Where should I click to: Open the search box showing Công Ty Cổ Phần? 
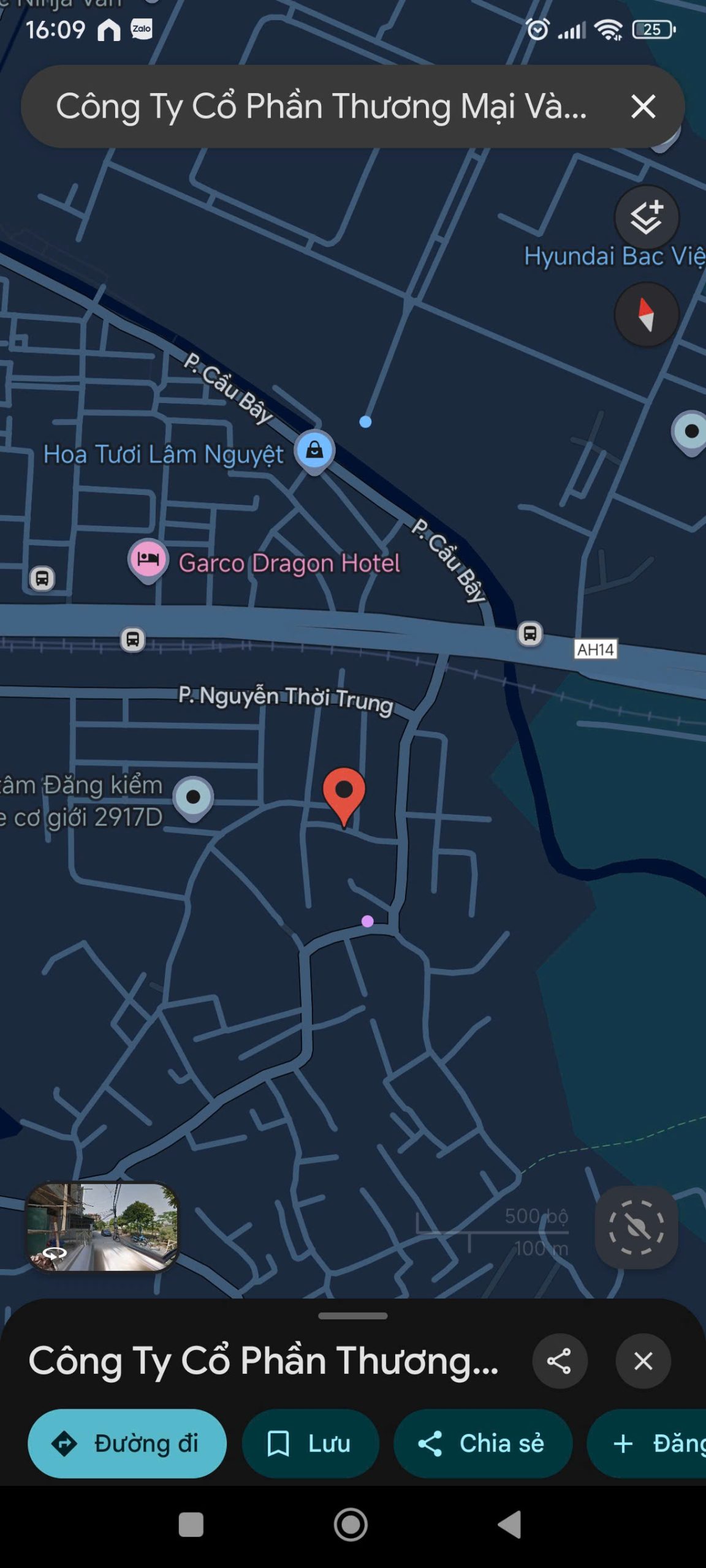(x=321, y=107)
